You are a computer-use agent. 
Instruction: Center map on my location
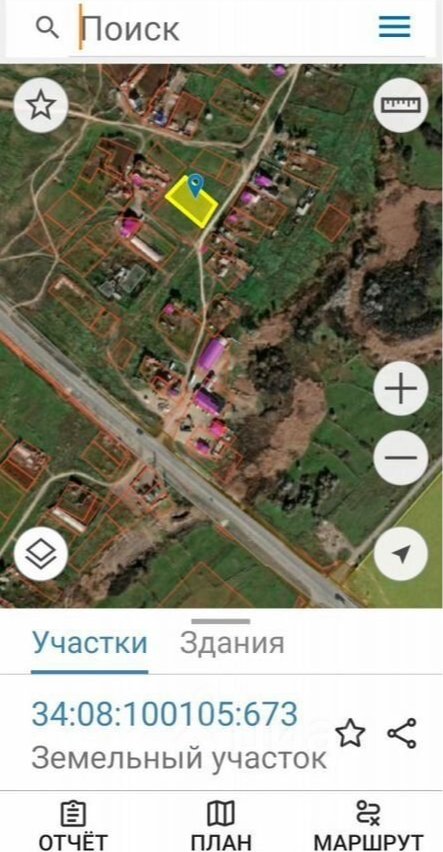coord(401,554)
